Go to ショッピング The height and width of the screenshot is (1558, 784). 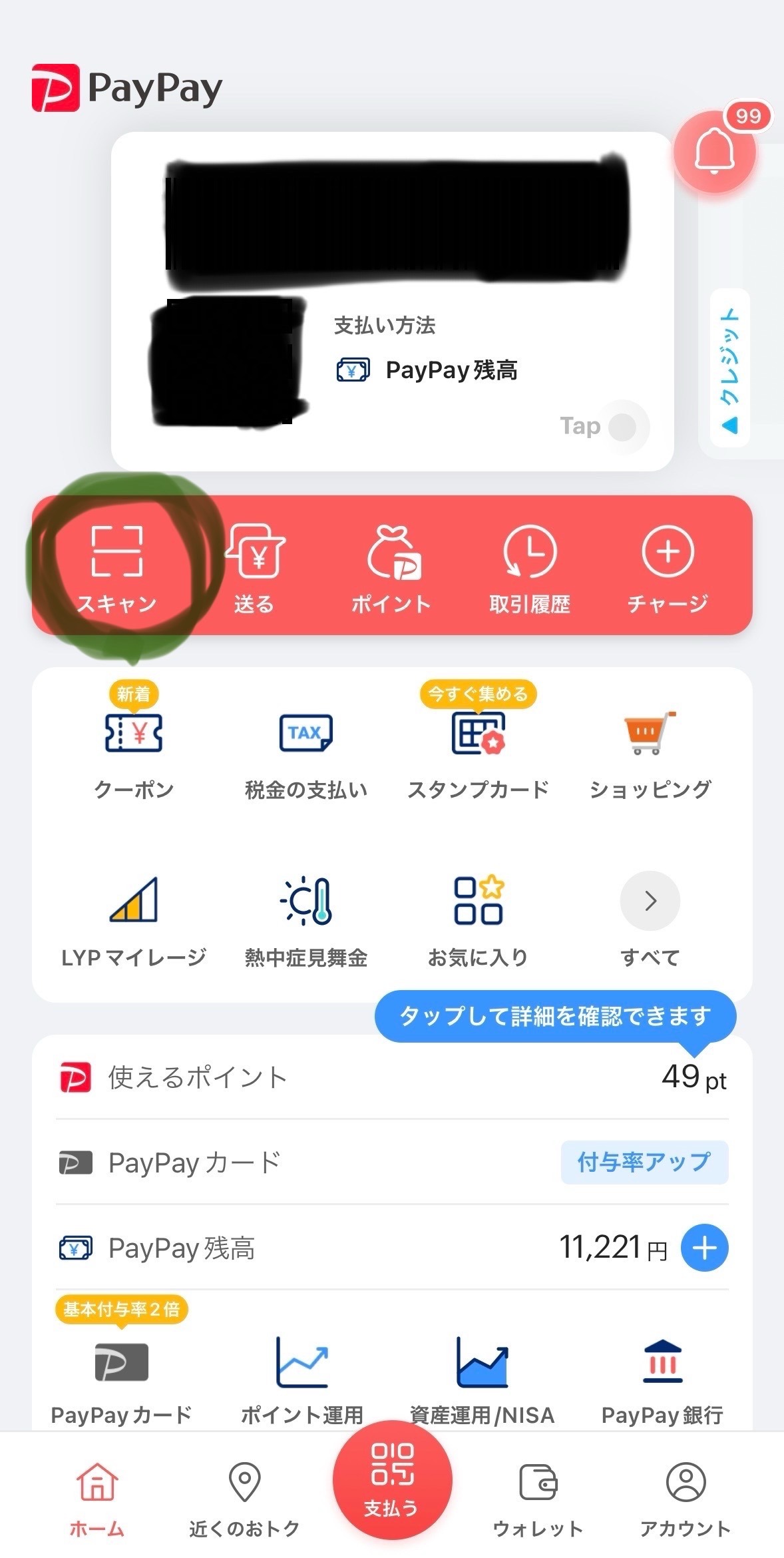[x=650, y=752]
